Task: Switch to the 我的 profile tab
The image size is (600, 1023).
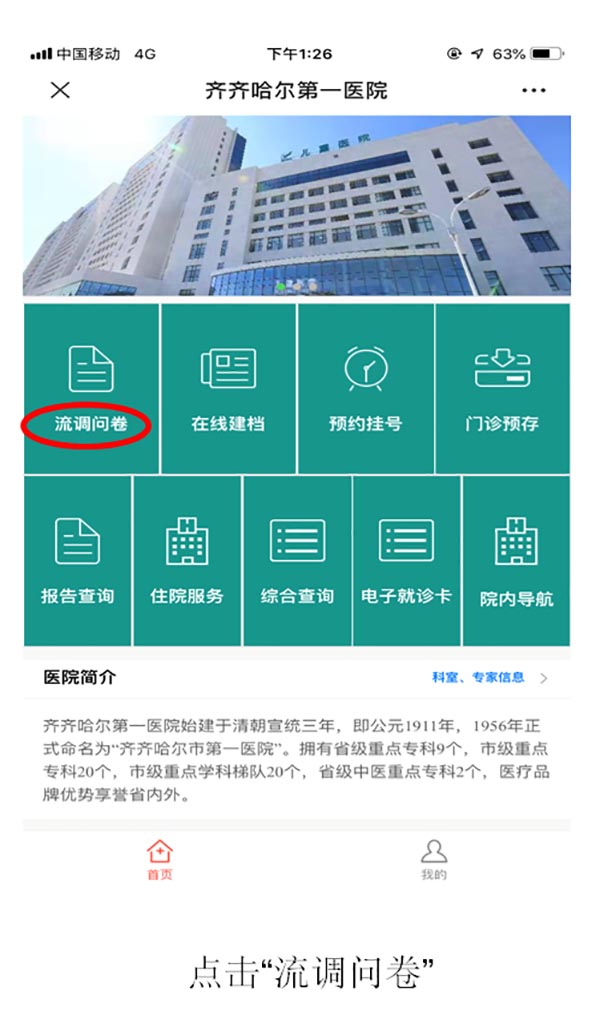Action: click(x=434, y=860)
